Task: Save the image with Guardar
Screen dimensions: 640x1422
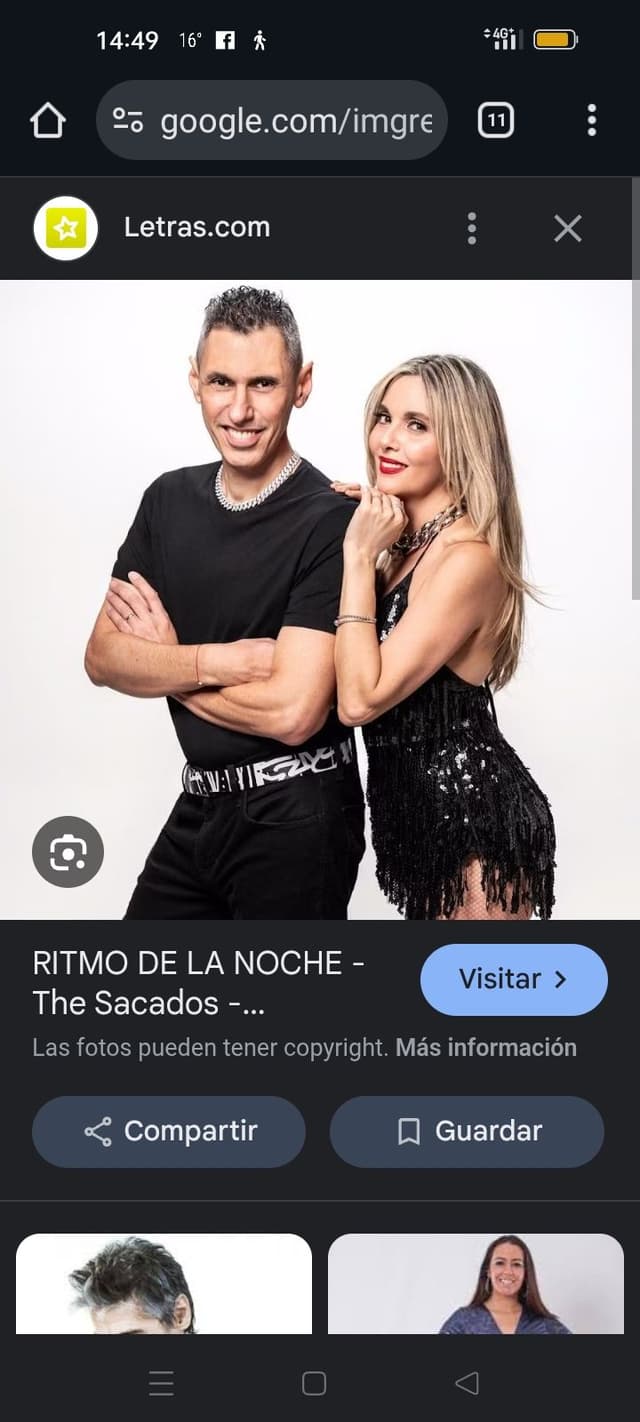Action: click(467, 1131)
